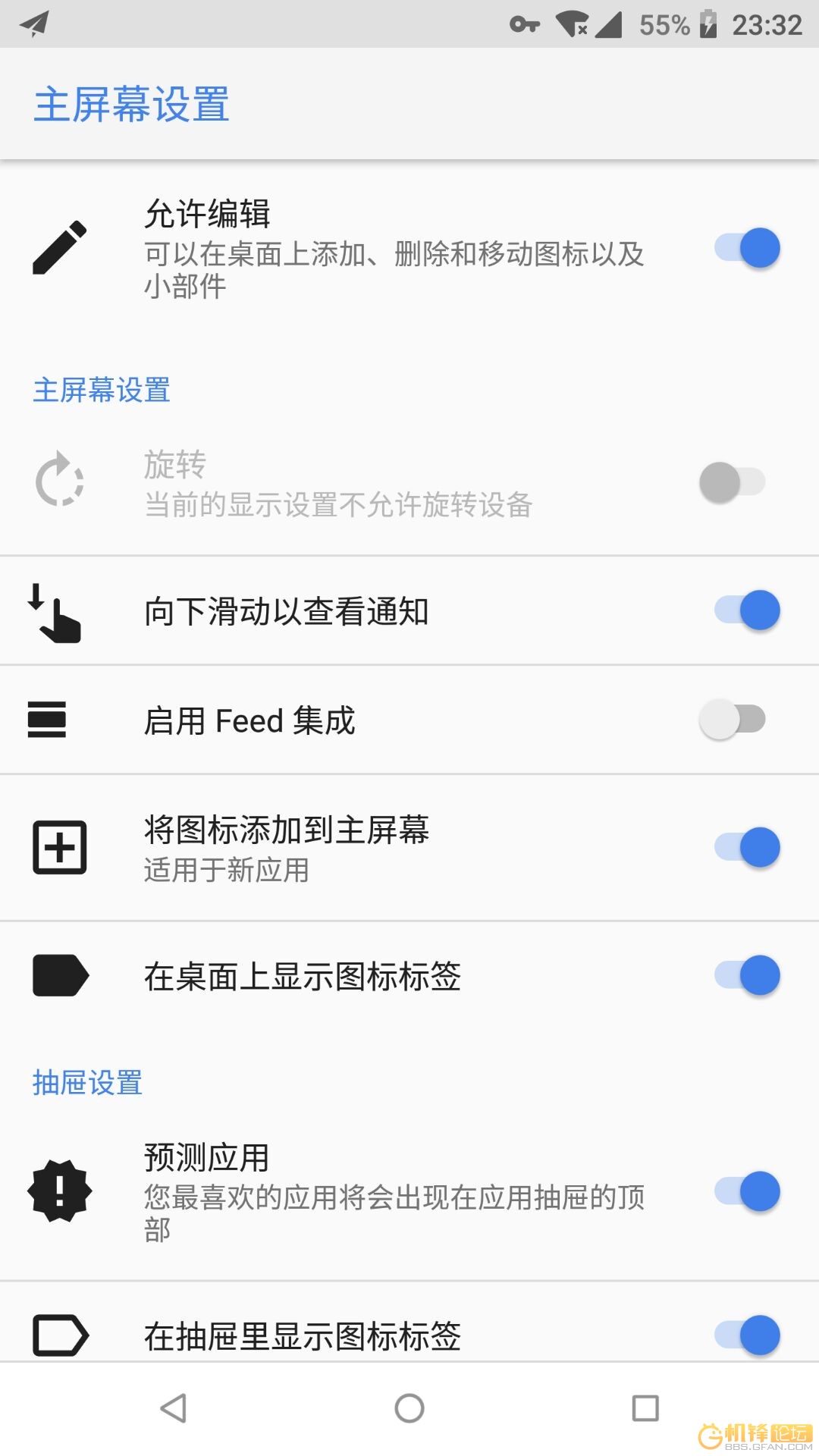Select the add-icon plus-box icon
The width and height of the screenshot is (819, 1456).
[59, 848]
